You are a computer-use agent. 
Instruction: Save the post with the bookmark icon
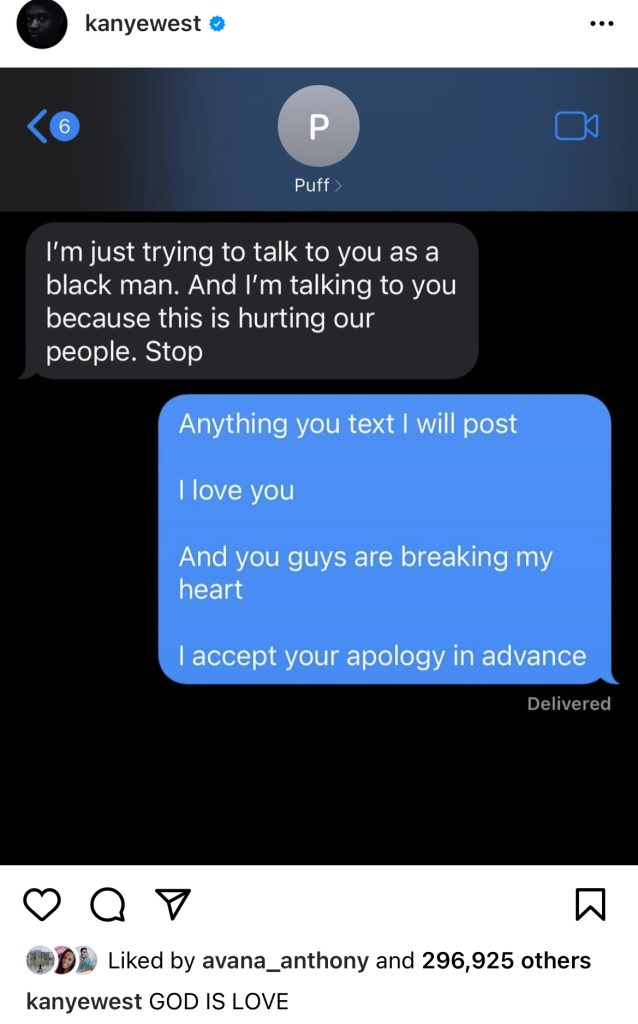[x=590, y=904]
